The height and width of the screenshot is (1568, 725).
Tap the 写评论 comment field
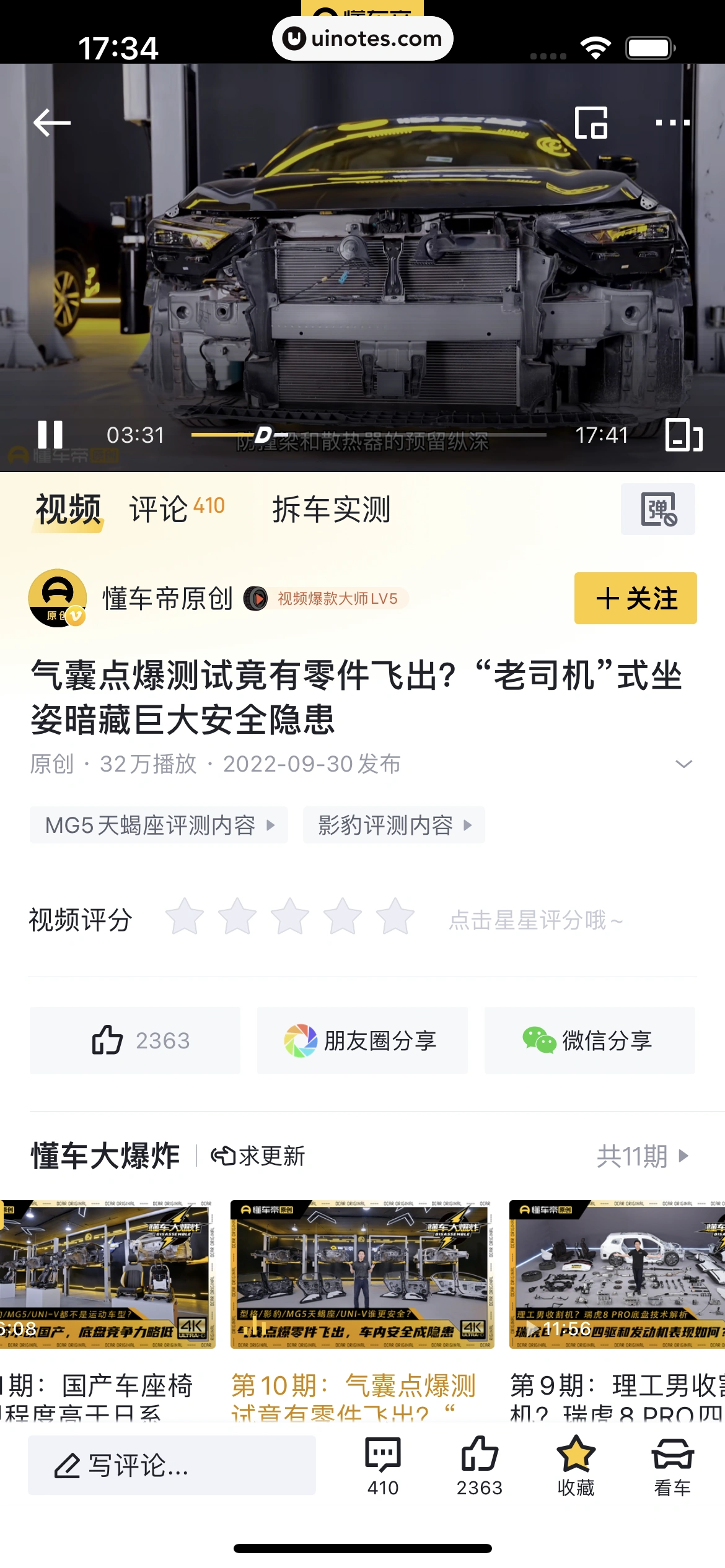(172, 1465)
